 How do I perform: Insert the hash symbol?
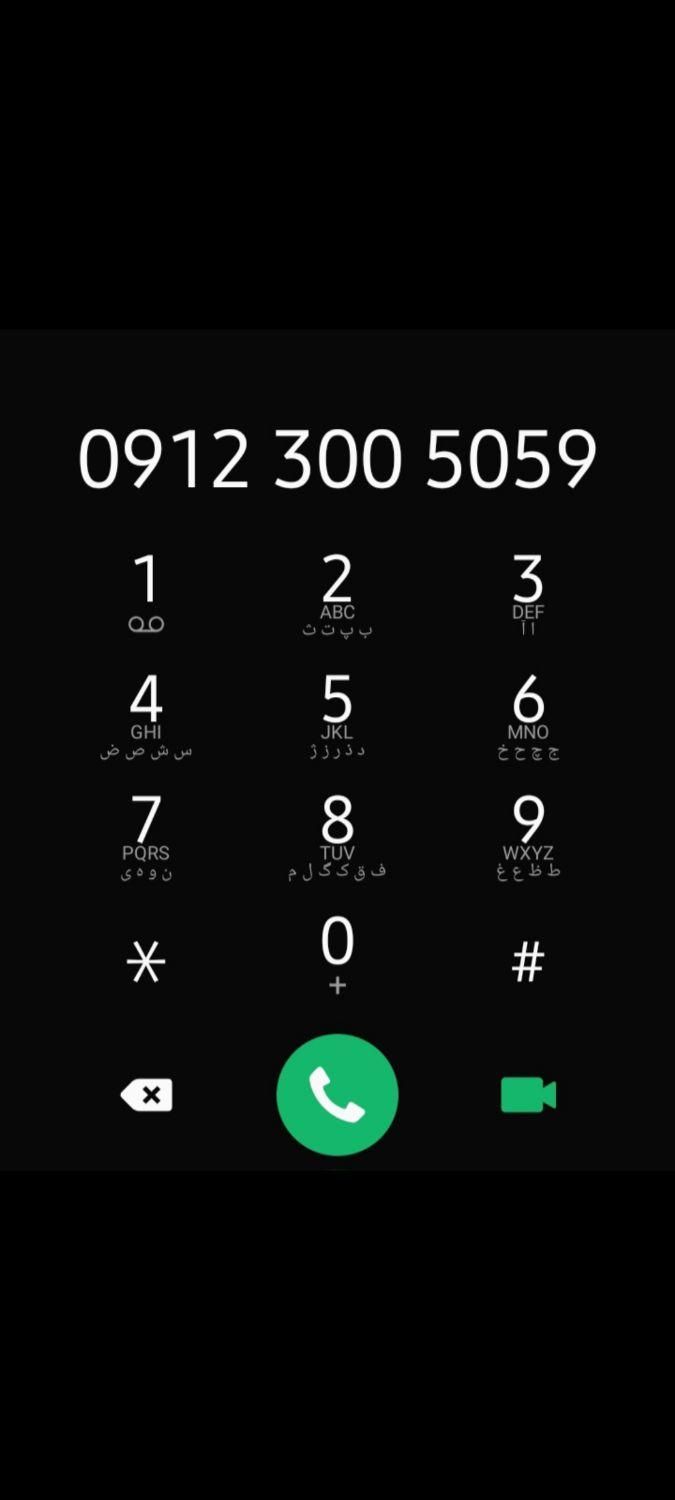528,963
